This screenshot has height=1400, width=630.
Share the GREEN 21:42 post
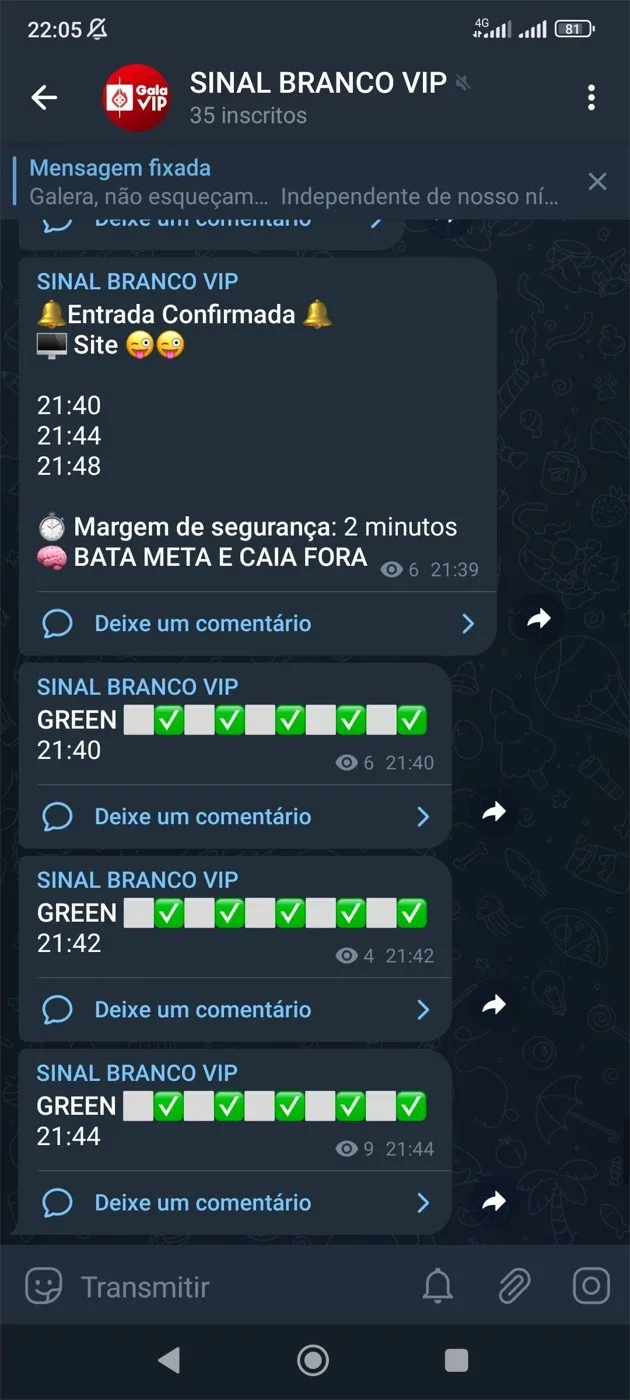tap(494, 1005)
